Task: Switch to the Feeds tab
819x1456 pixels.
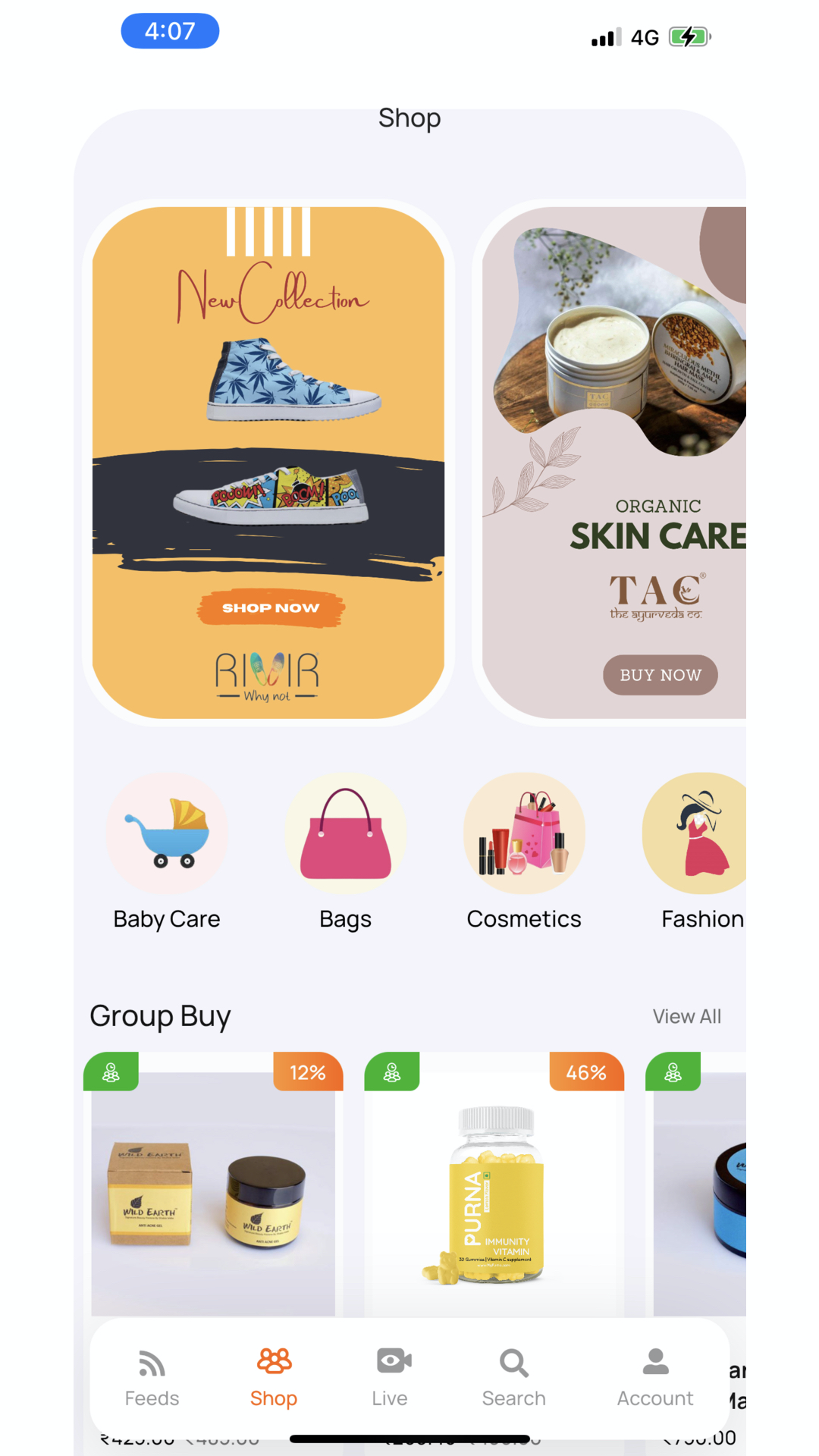Action: (152, 1377)
